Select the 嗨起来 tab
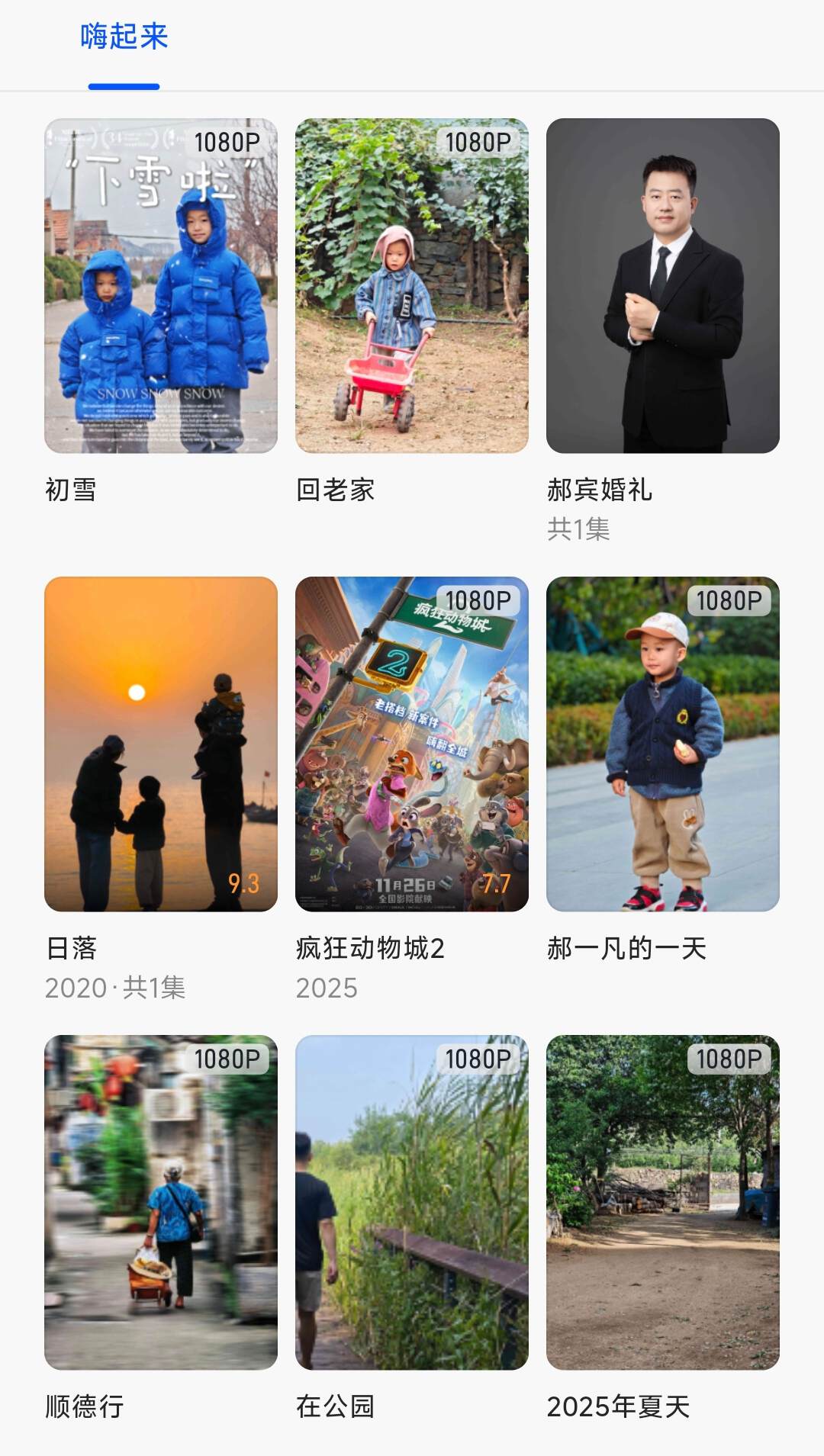Viewport: 824px width, 1456px height. [124, 37]
